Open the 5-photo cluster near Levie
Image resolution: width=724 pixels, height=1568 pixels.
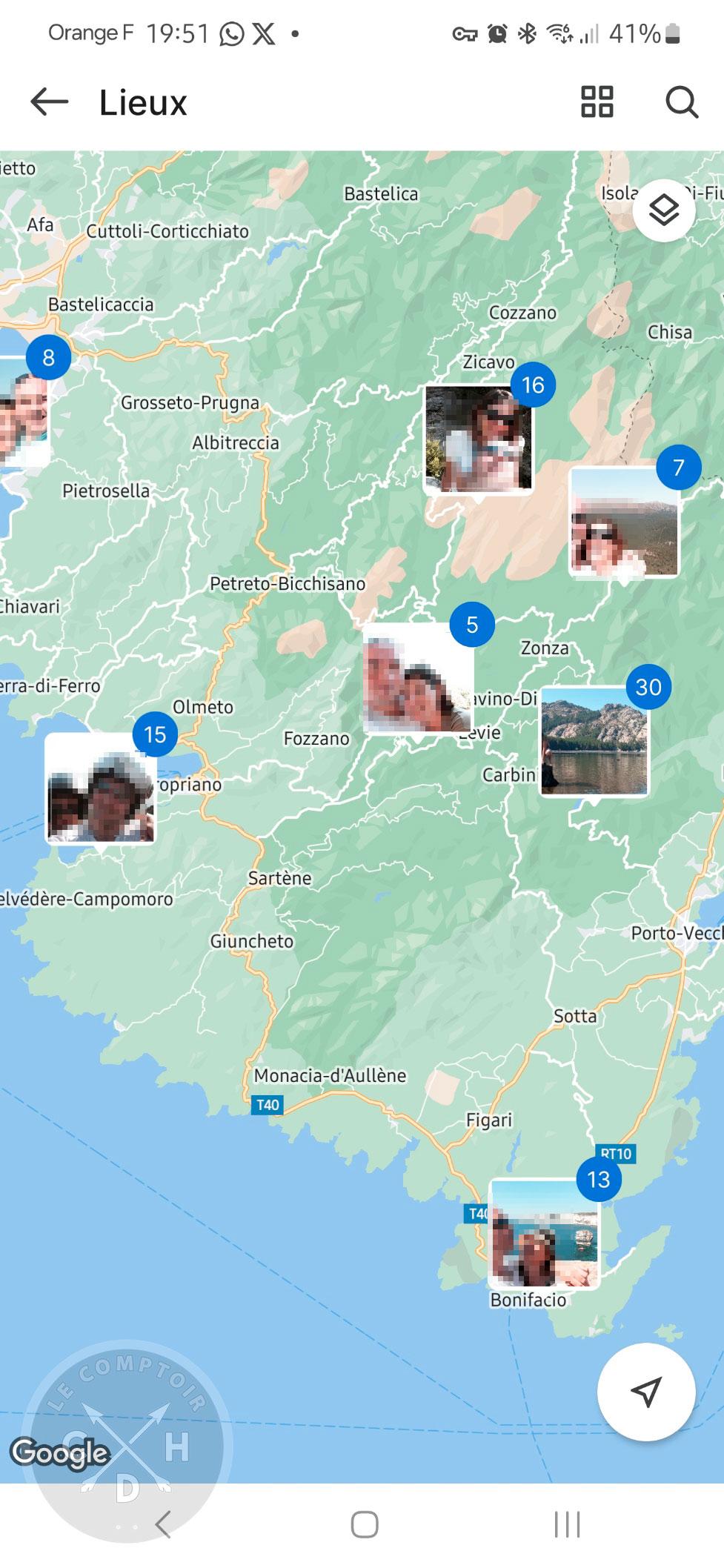(417, 678)
